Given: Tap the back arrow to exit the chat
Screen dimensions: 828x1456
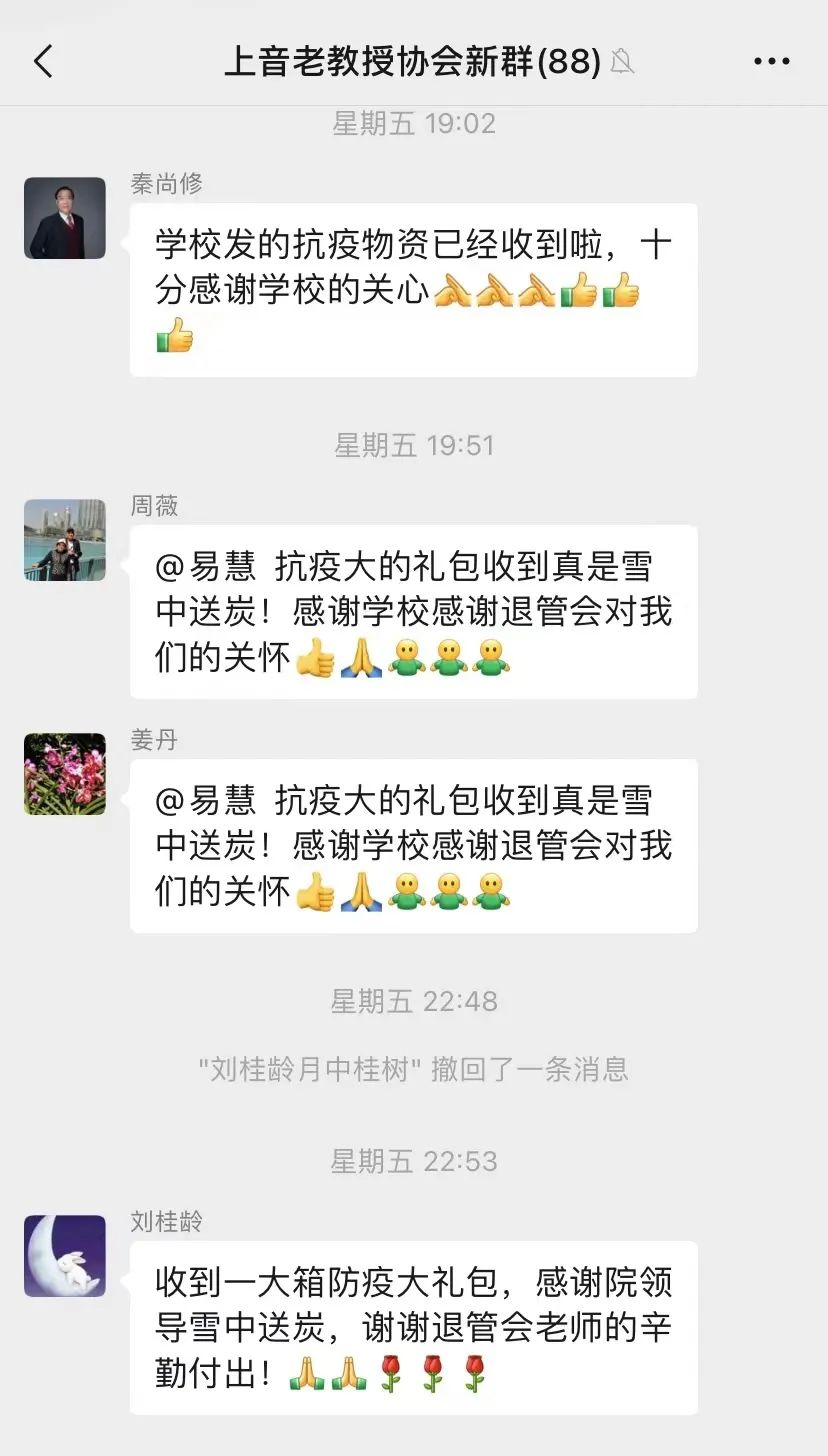Looking at the screenshot, I should point(42,60).
